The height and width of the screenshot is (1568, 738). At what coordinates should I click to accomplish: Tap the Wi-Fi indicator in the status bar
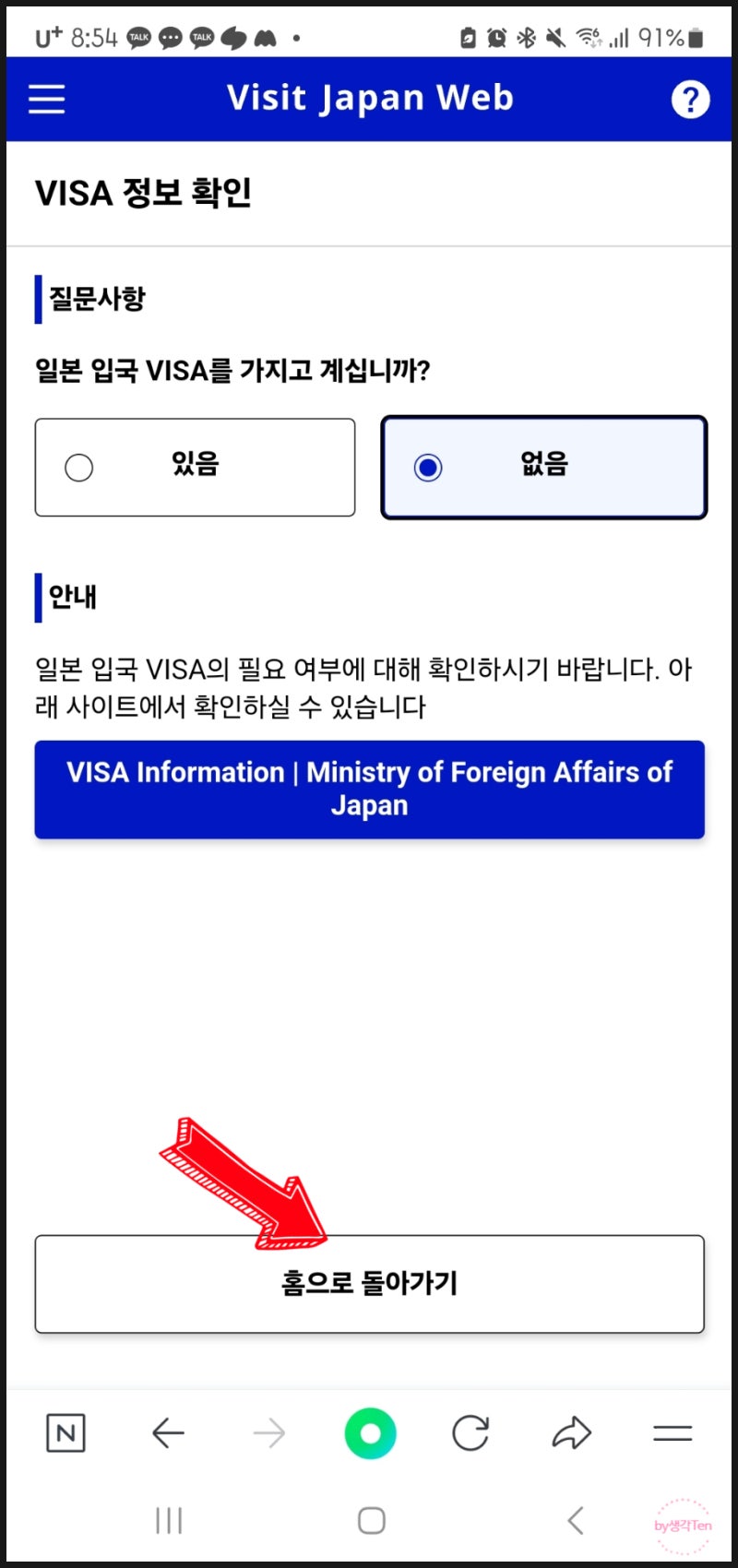point(588,39)
